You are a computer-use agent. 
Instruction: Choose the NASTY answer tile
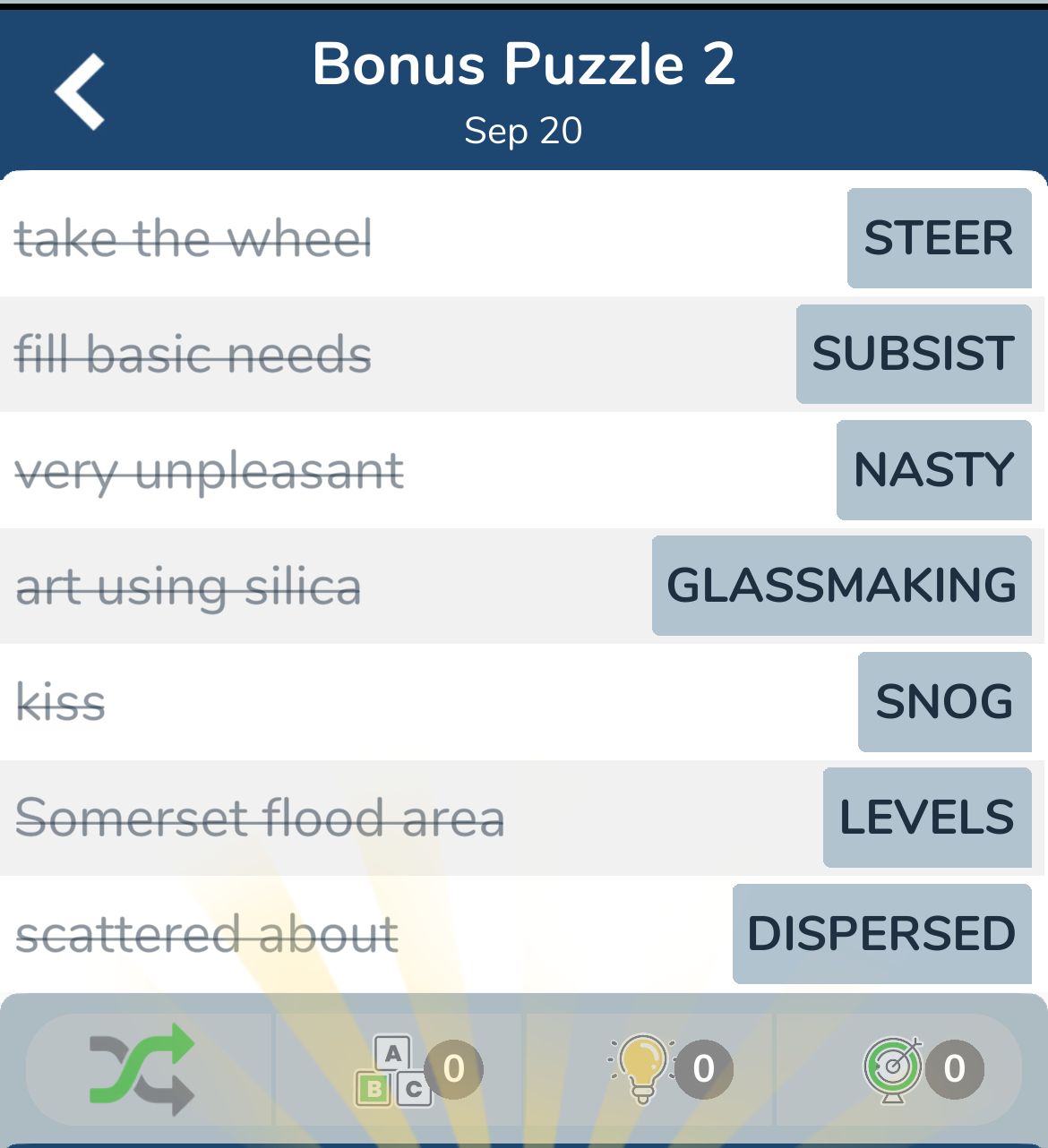(x=933, y=470)
